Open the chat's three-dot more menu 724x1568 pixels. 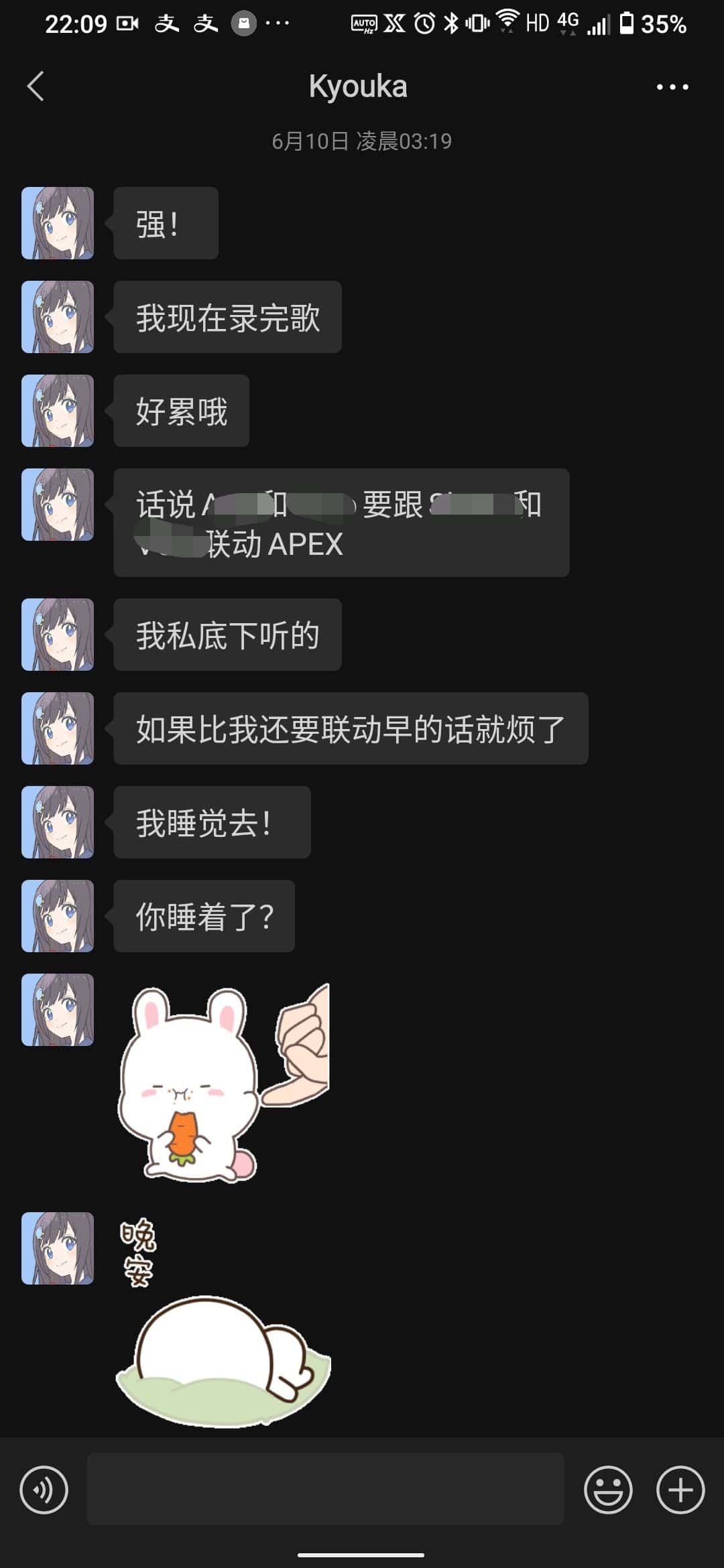[672, 87]
